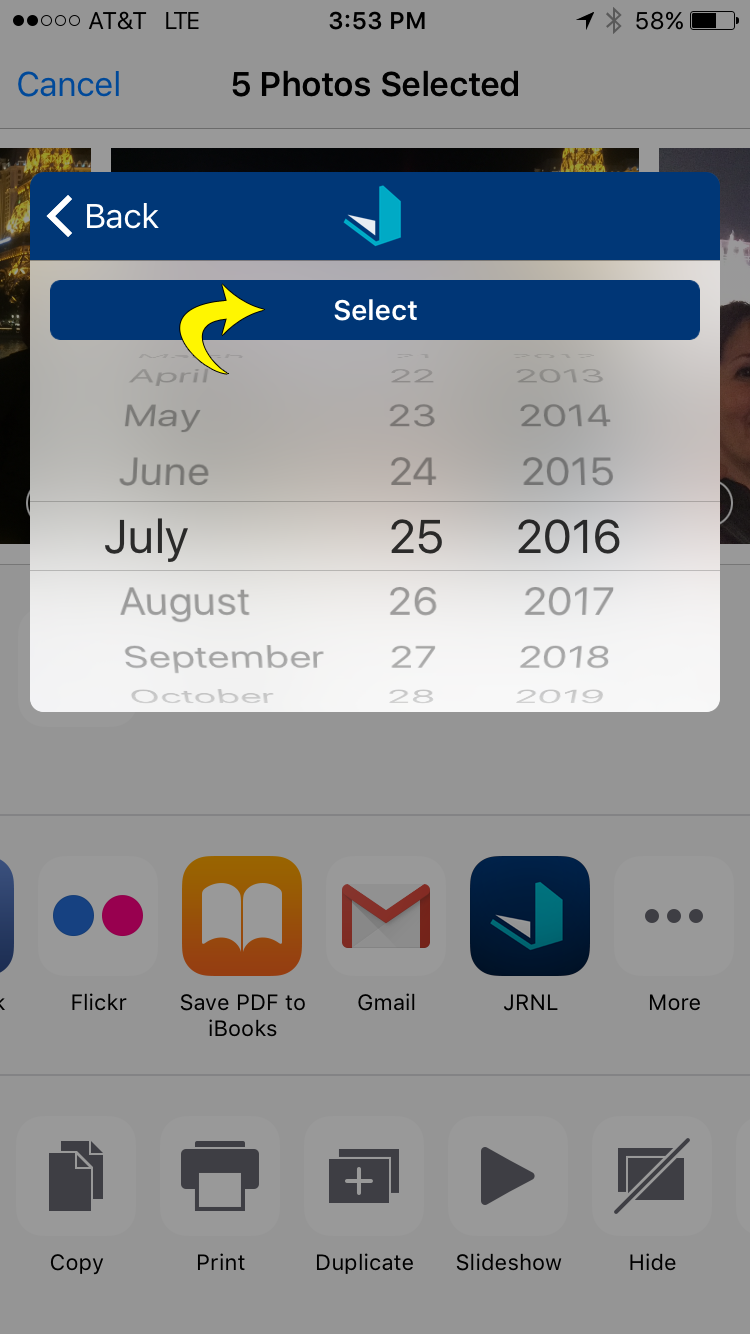Viewport: 750px width, 1334px height.
Task: Confirm the date with Select
Action: click(x=375, y=310)
